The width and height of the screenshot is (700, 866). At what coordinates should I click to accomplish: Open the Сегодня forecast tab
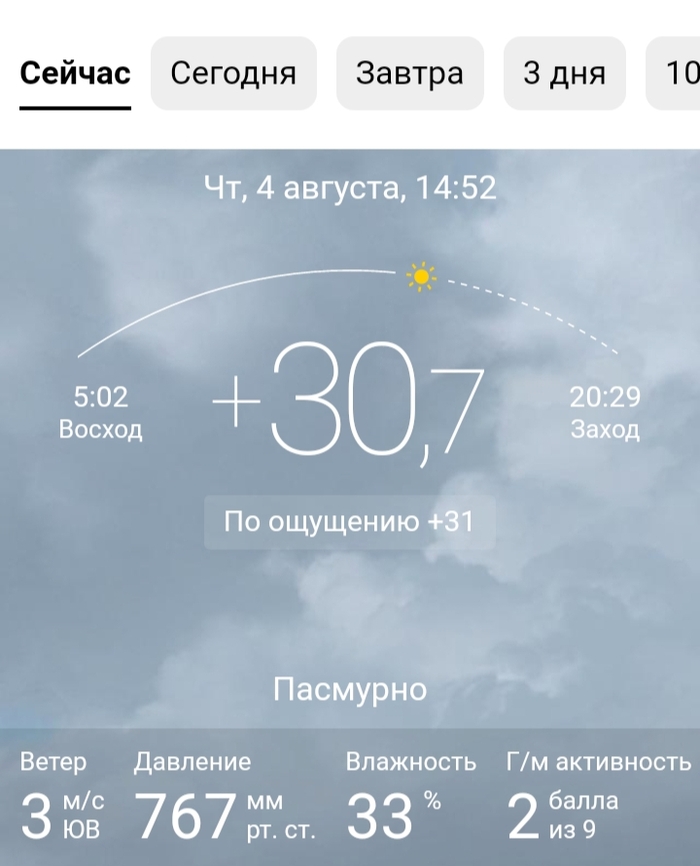click(x=233, y=74)
